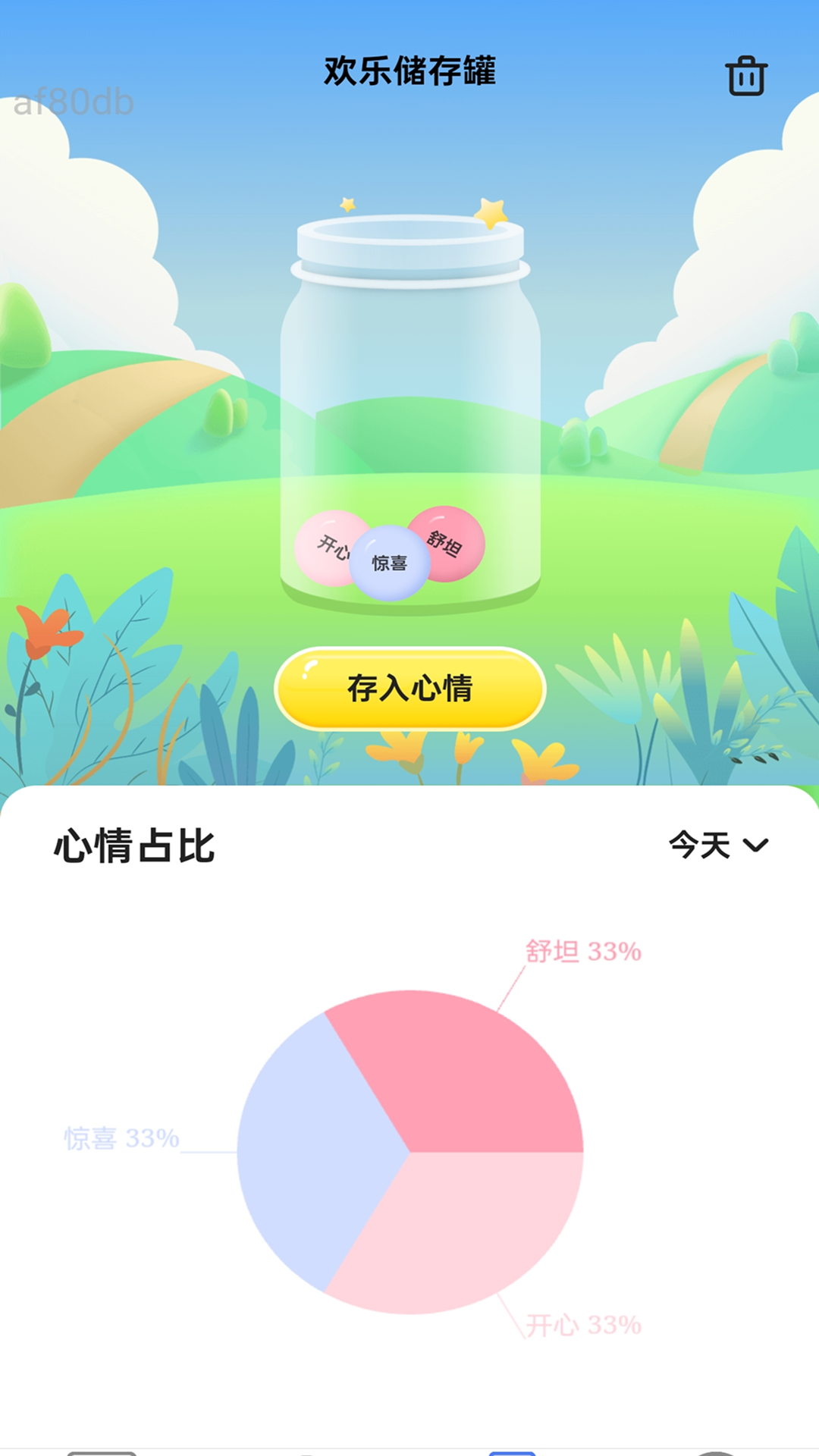
Task: Tap the small star near the jar rim
Action: point(347,203)
